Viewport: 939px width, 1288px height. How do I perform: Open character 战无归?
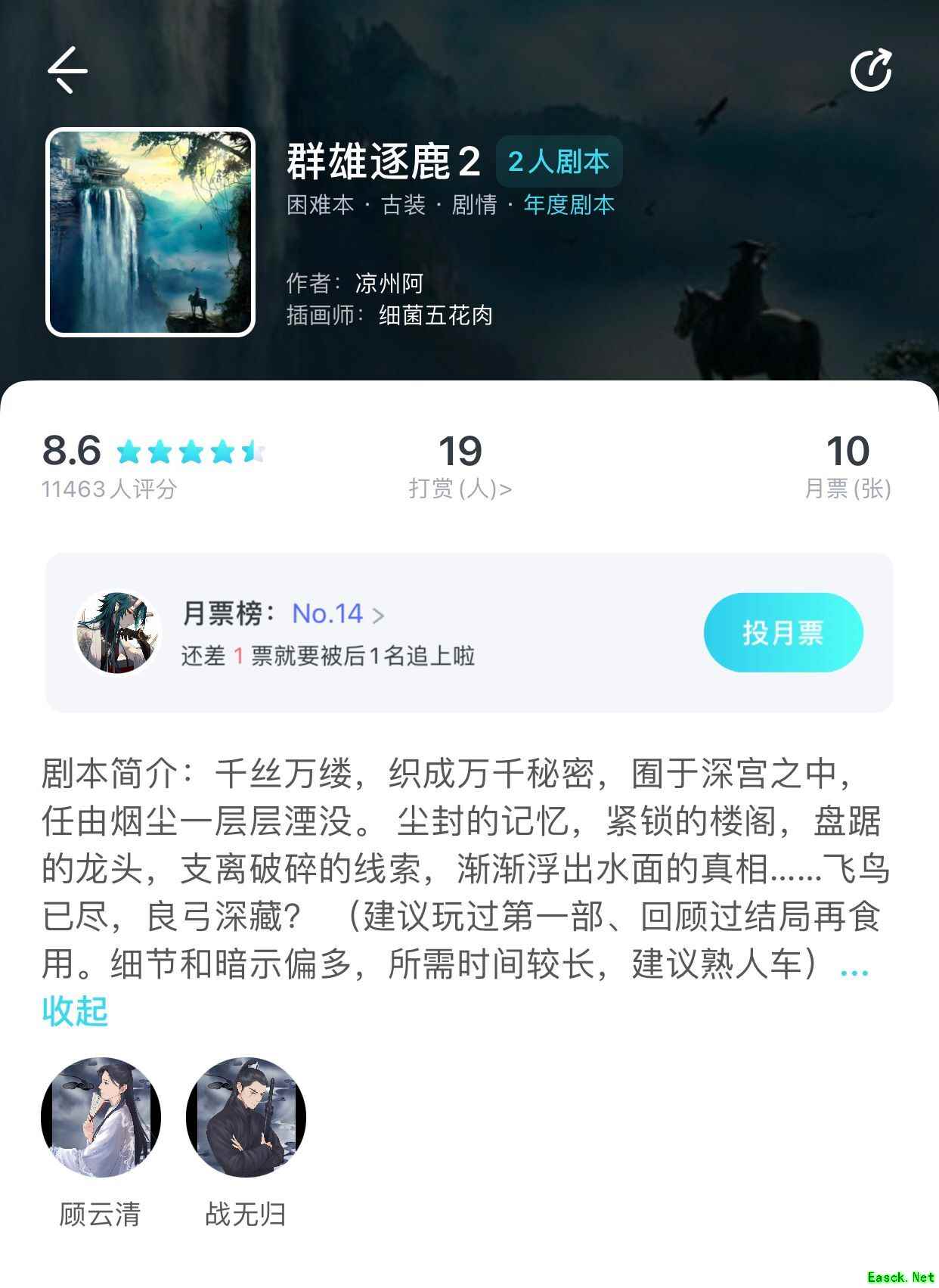246,1117
